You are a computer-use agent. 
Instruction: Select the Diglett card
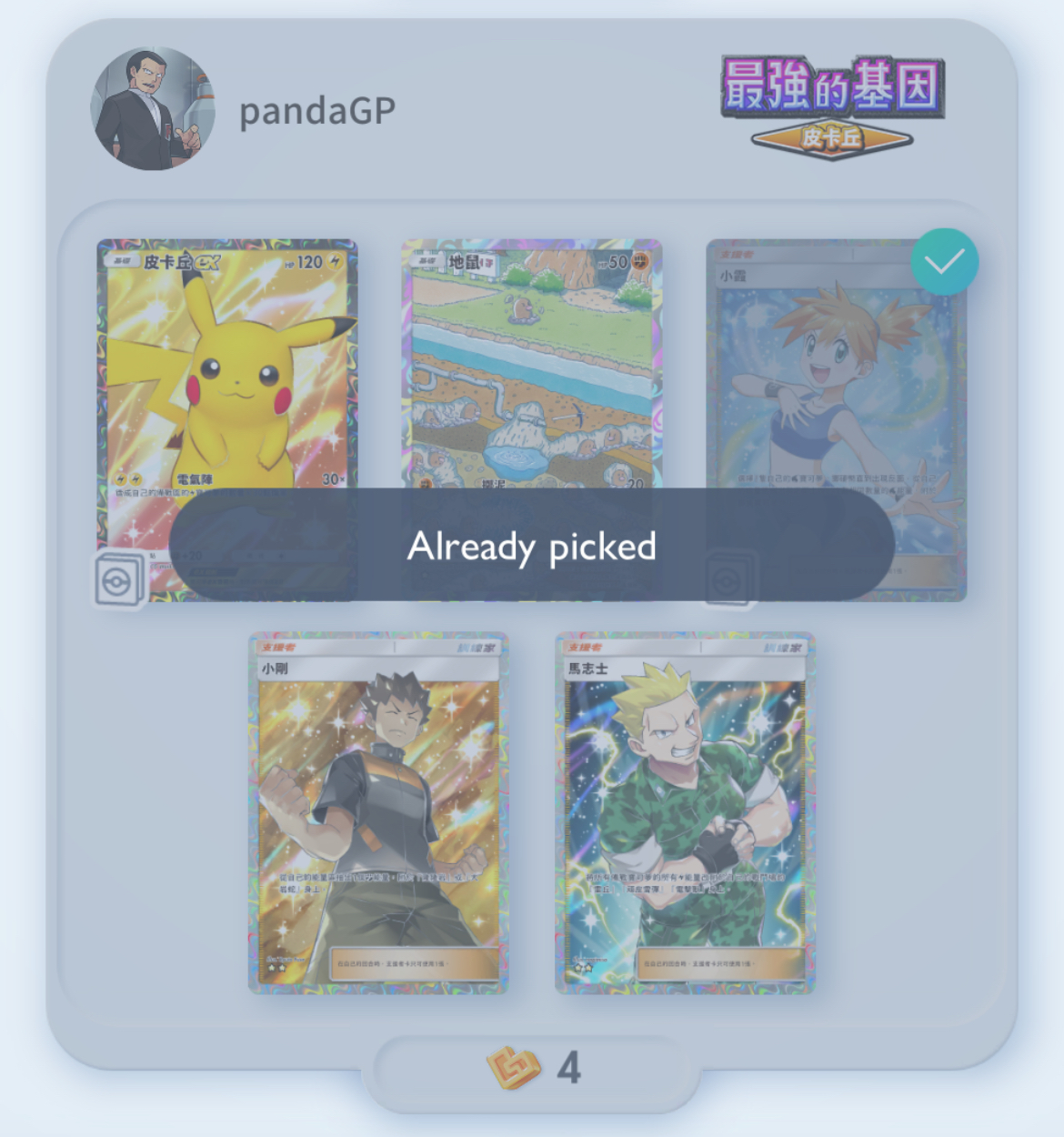tap(532, 364)
